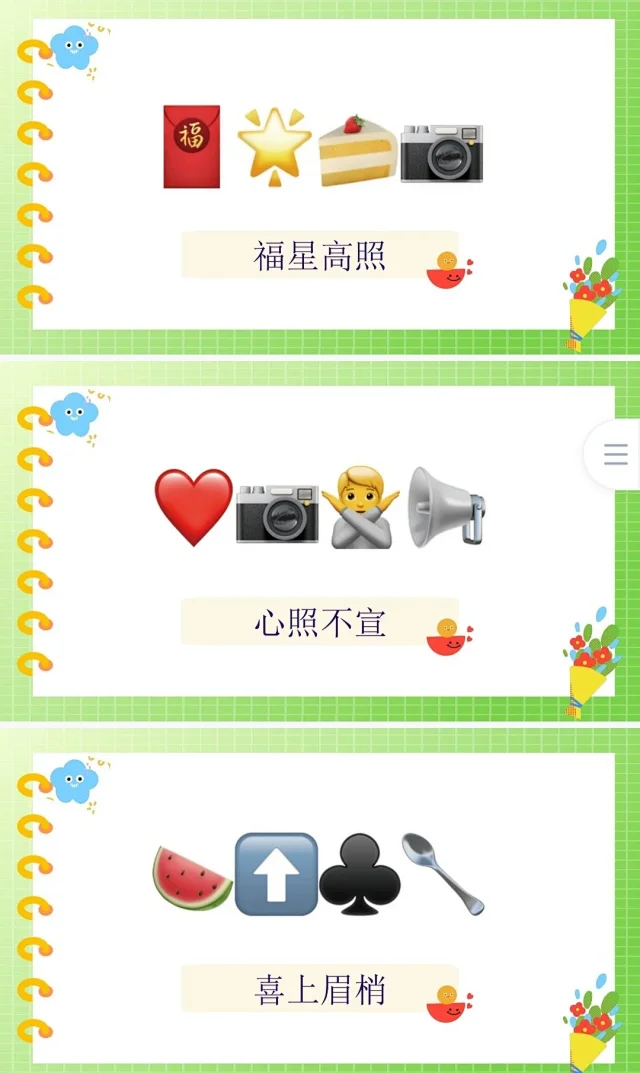
Task: Open the floating menu button
Action: pyautogui.click(x=615, y=455)
